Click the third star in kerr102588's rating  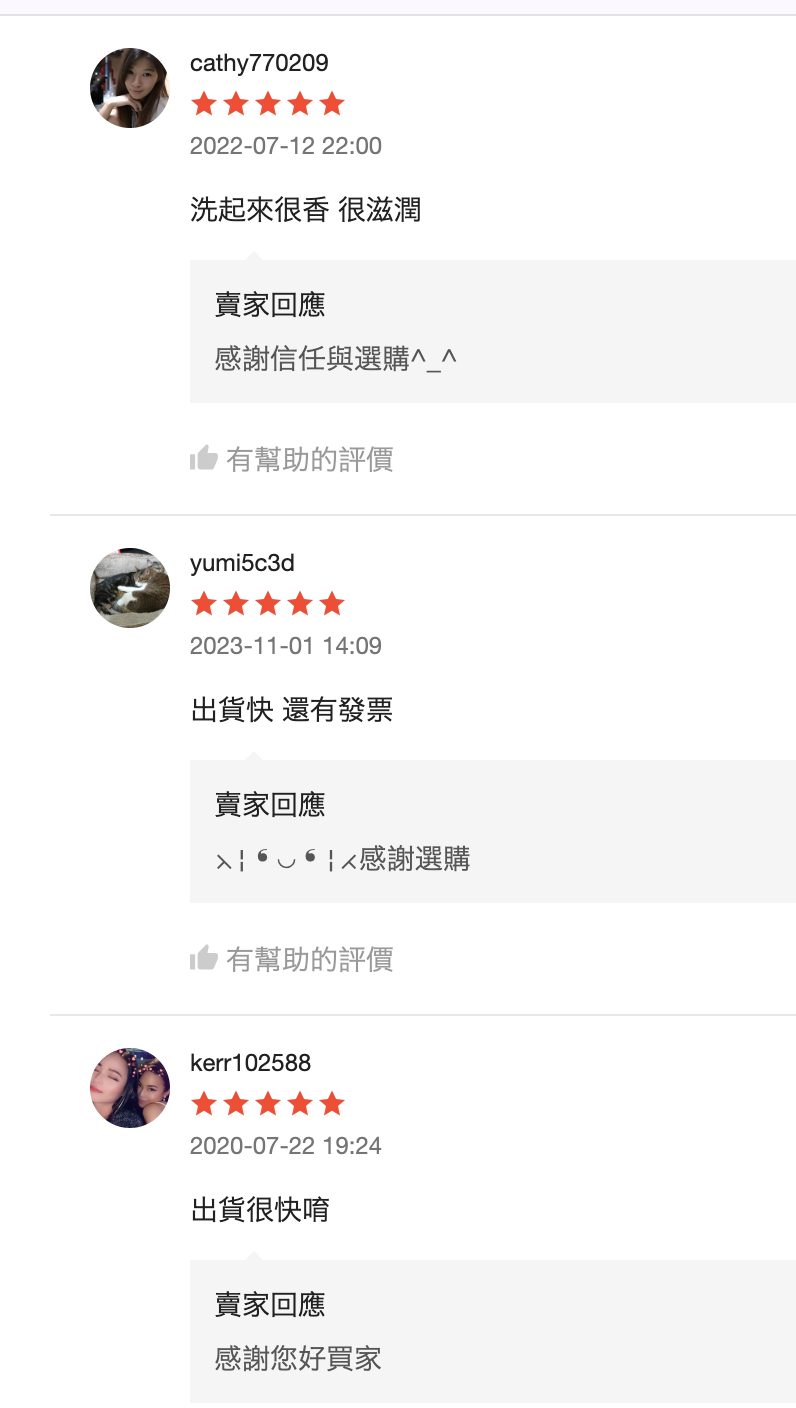(268, 1103)
